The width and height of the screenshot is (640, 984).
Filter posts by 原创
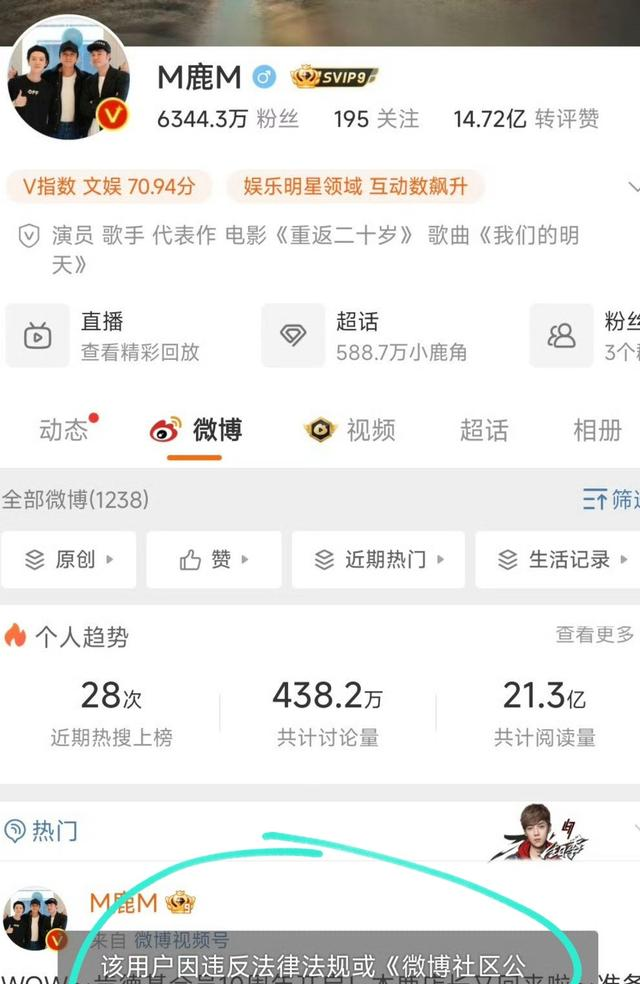coord(69,560)
